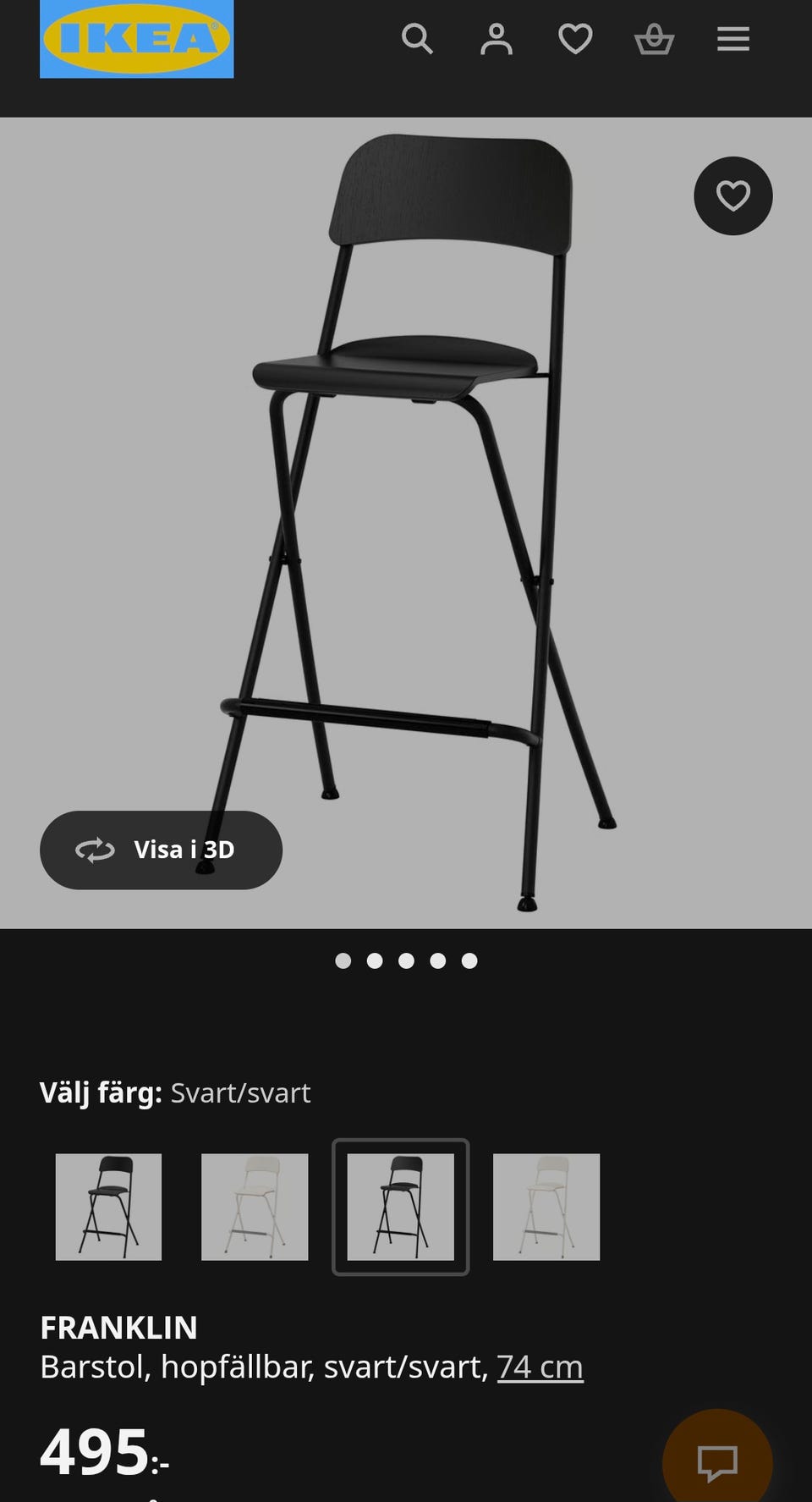Viewport: 812px width, 1502px height.
Task: Add FRANKLIN barstool to favorites
Action: pyautogui.click(x=732, y=195)
